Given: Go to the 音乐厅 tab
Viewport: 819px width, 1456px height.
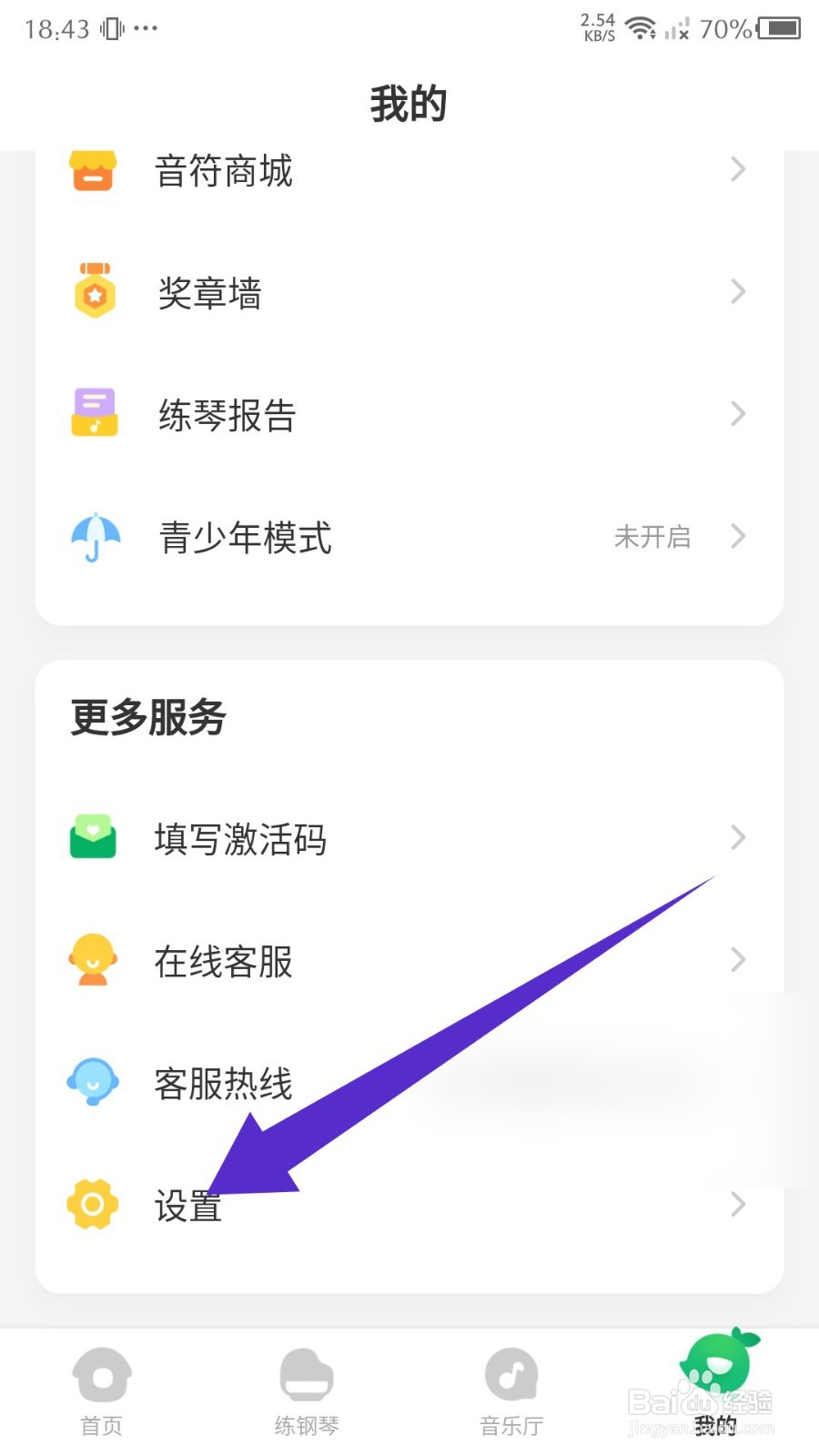Looking at the screenshot, I should click(511, 1392).
